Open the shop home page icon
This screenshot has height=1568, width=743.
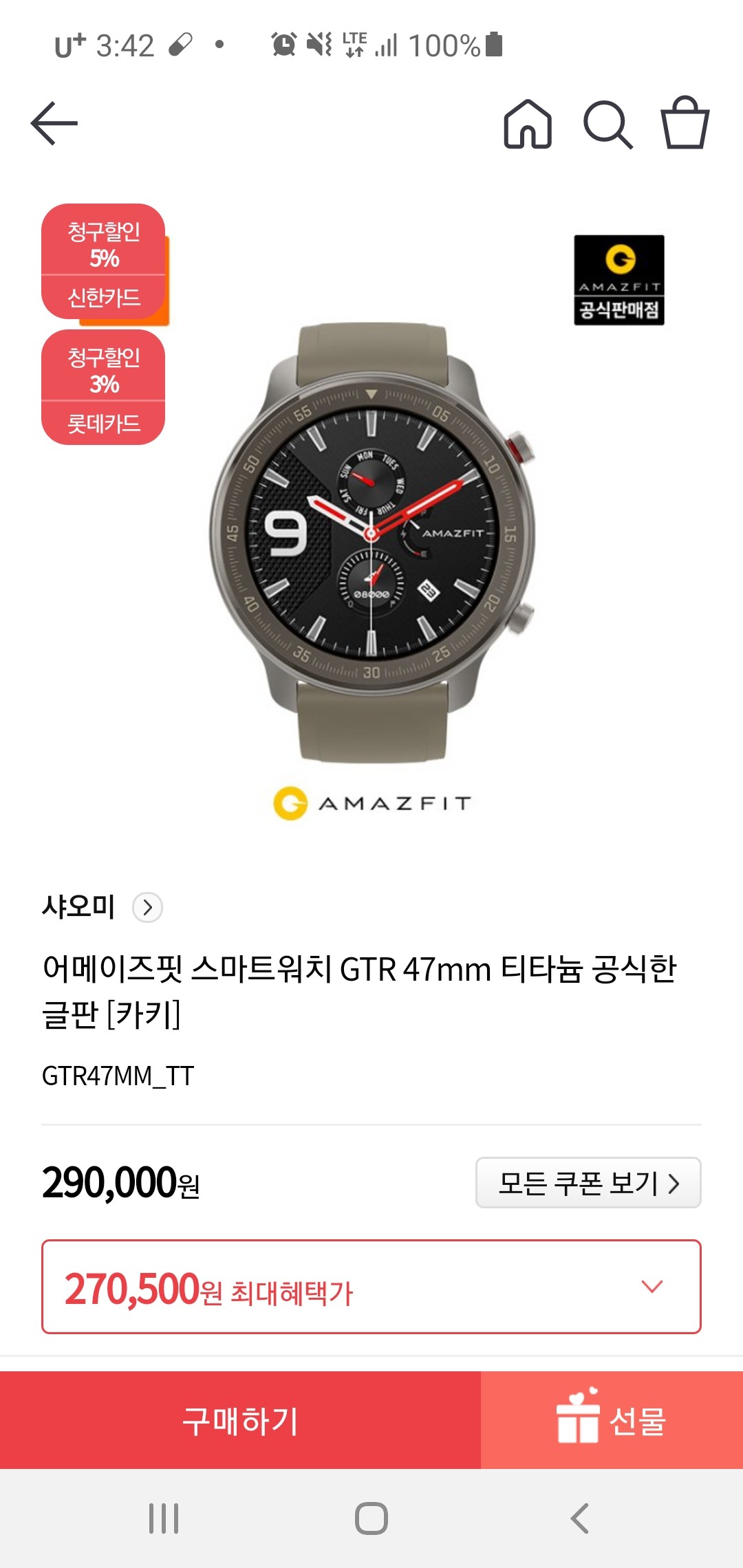pyautogui.click(x=528, y=124)
